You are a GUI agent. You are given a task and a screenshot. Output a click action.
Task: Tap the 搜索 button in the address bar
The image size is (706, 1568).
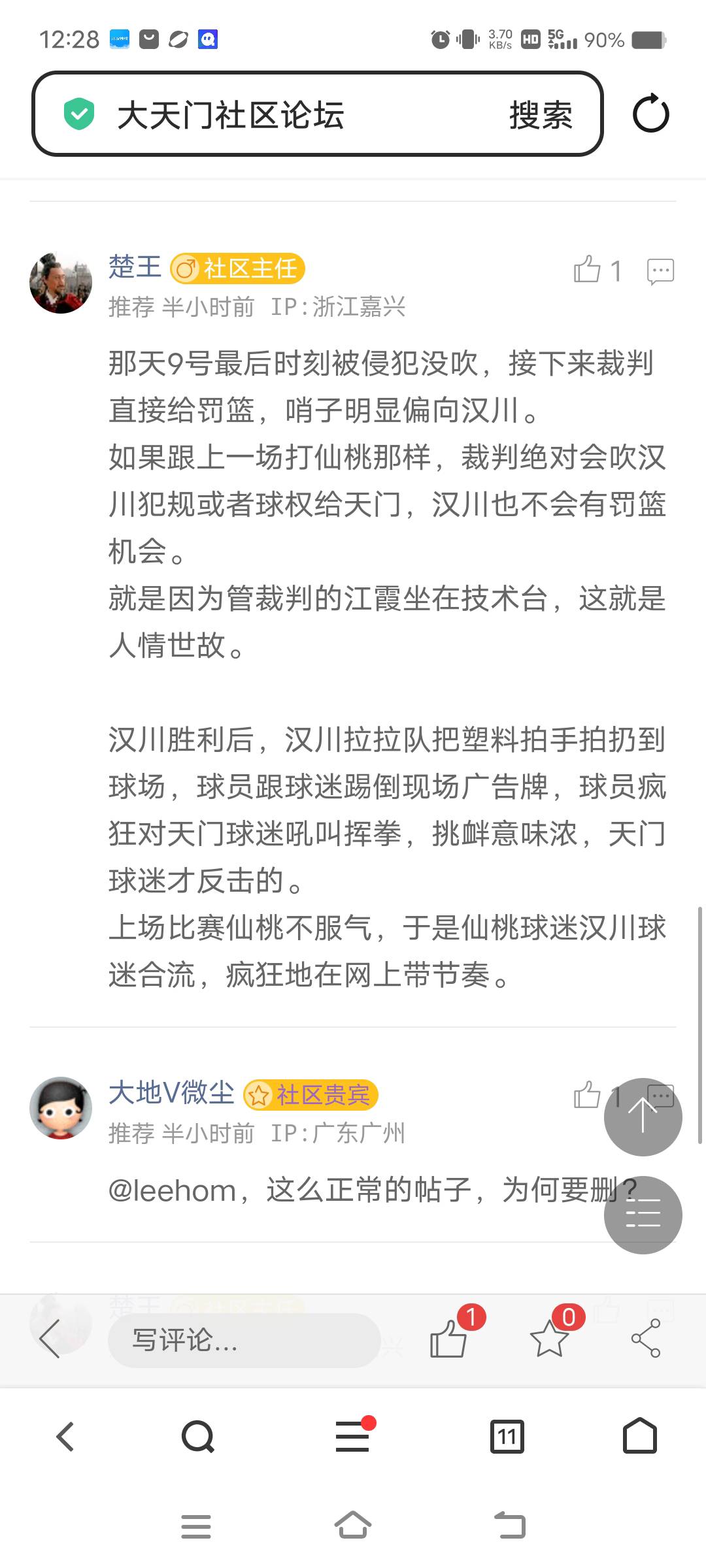541,116
